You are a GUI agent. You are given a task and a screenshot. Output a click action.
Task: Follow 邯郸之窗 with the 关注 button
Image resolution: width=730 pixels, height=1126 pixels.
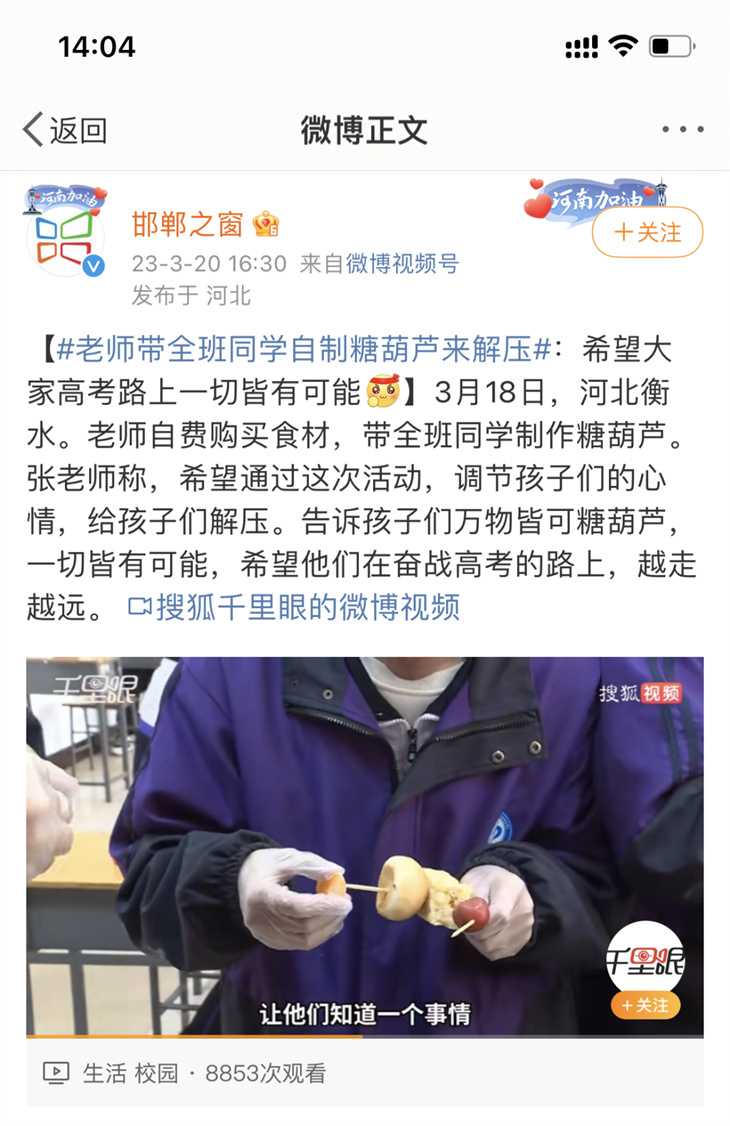coord(647,233)
